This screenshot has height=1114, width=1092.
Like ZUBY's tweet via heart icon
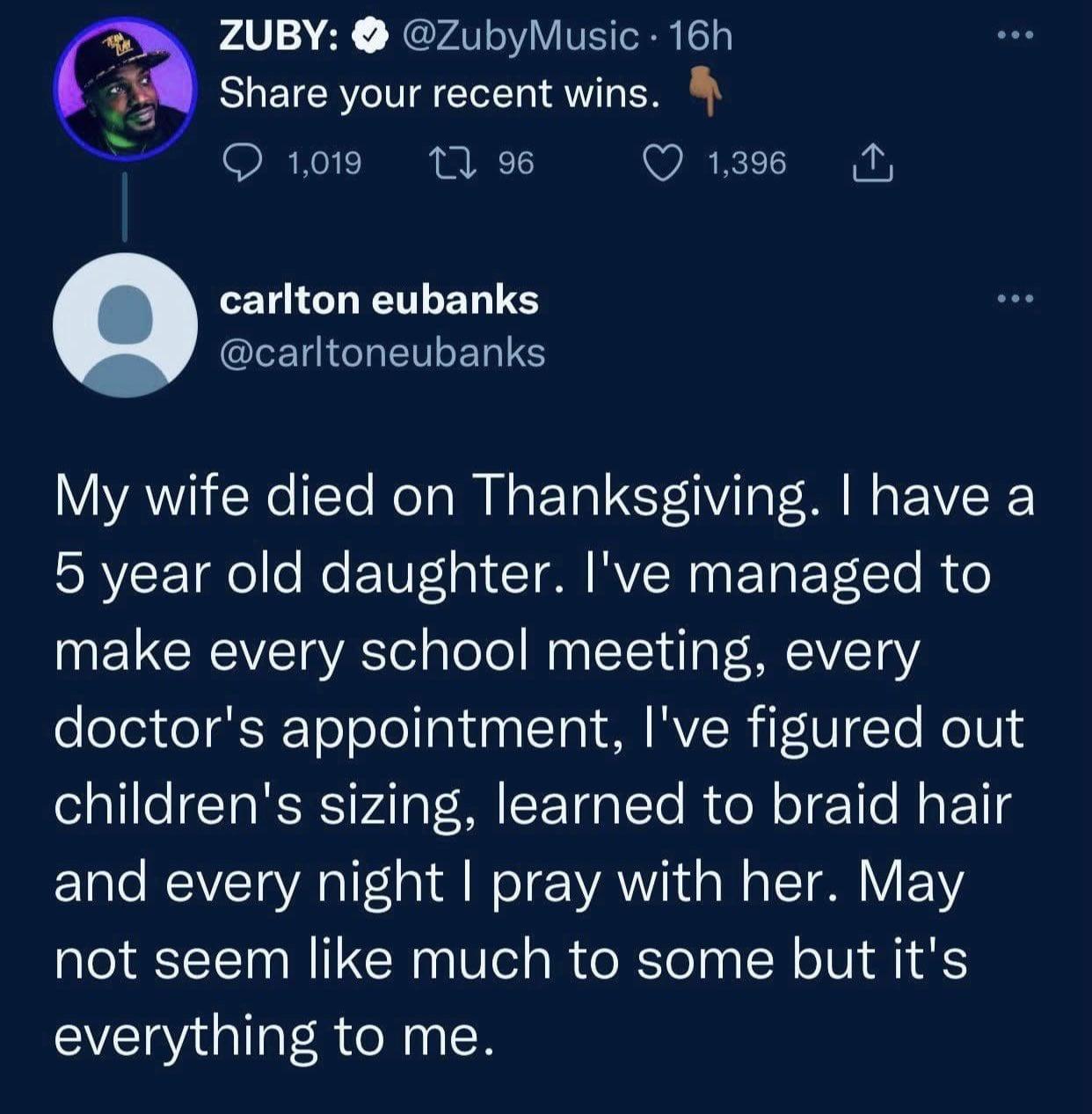click(664, 162)
